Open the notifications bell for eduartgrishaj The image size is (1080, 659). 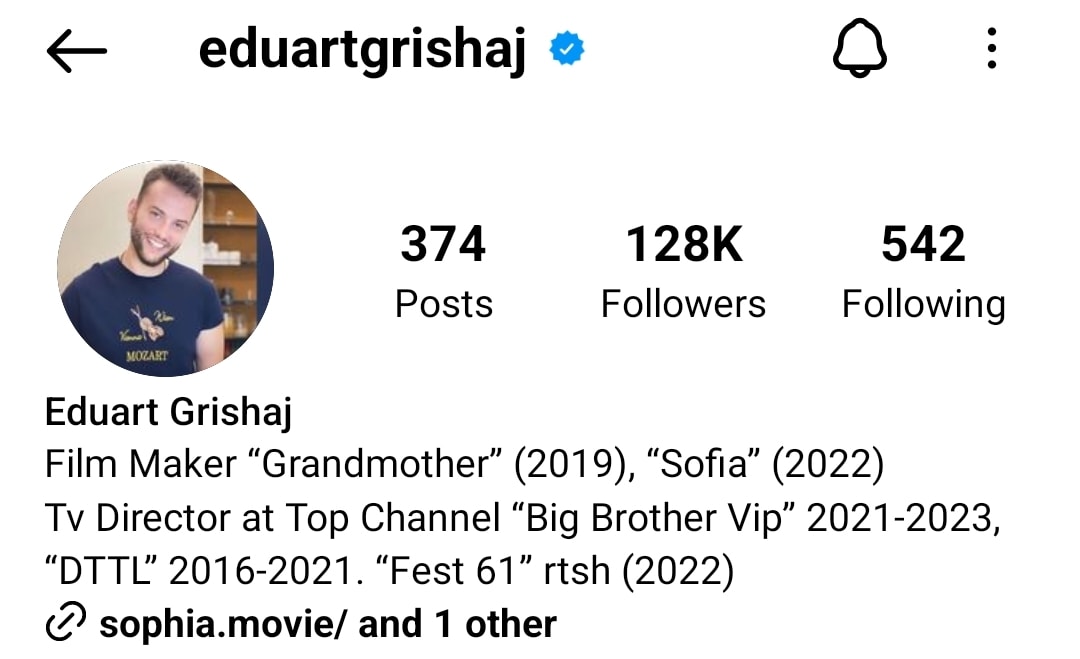point(860,48)
